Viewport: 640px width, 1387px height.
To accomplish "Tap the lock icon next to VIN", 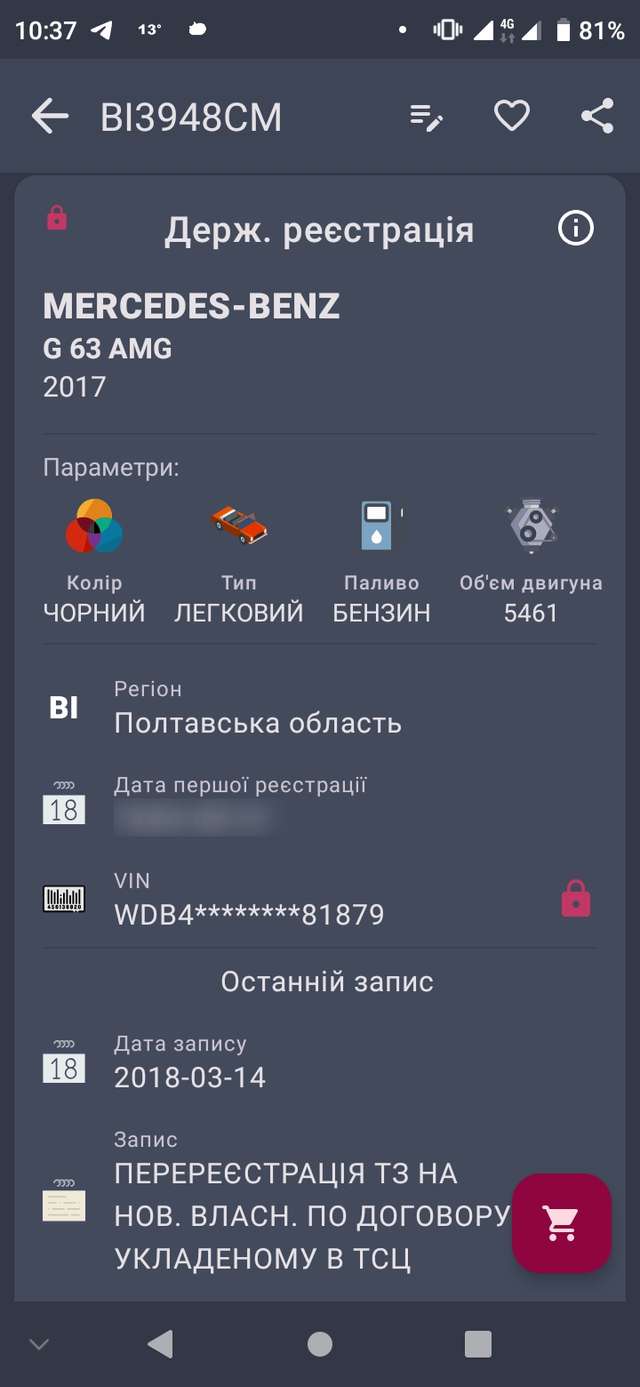I will pyautogui.click(x=576, y=899).
